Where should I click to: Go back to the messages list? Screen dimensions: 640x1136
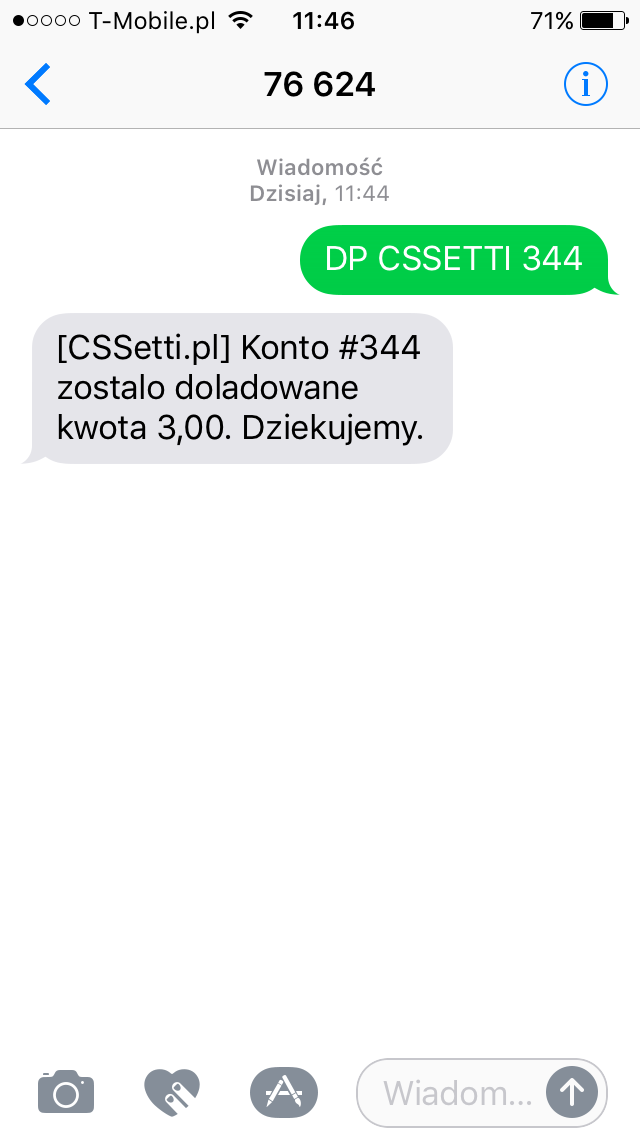pos(38,85)
